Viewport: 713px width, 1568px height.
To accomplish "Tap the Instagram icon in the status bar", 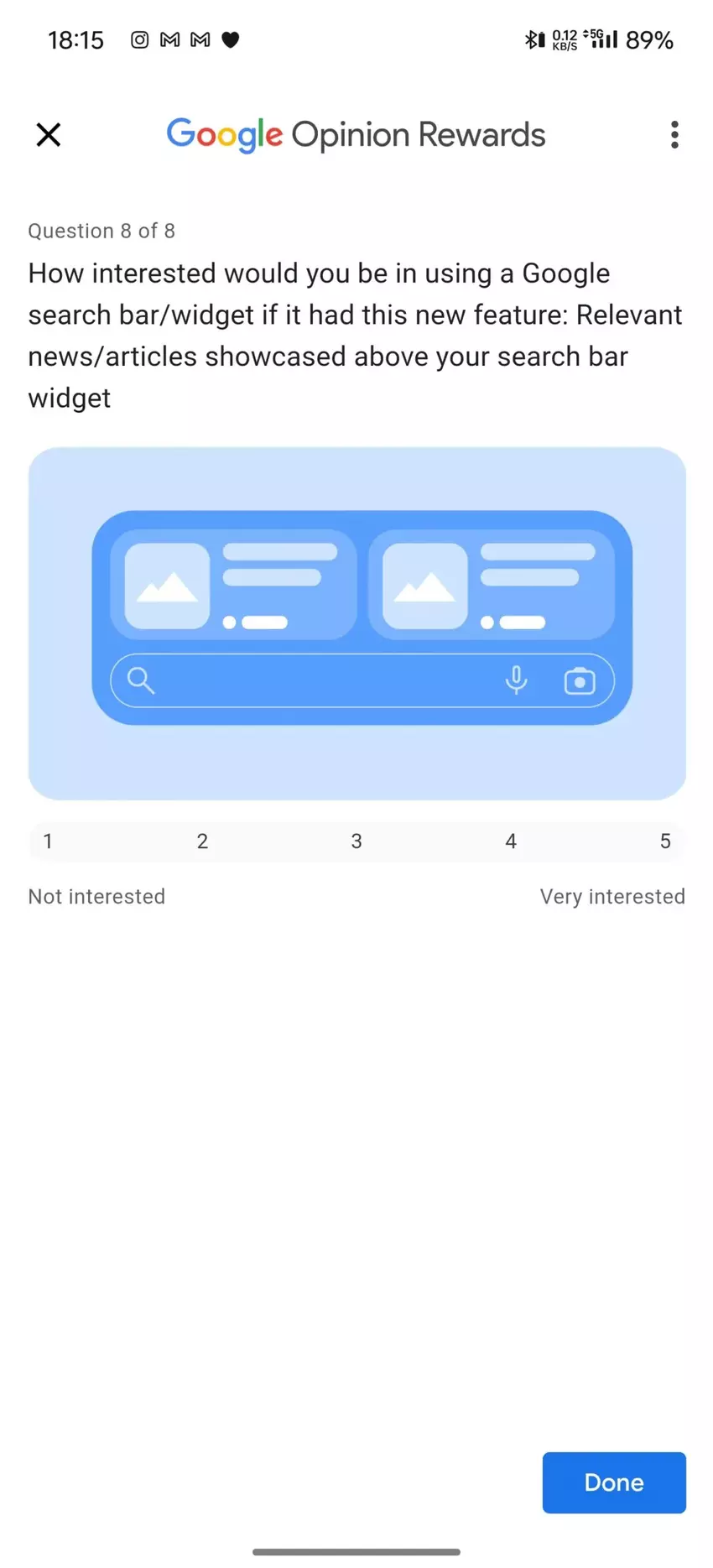I will [x=139, y=39].
